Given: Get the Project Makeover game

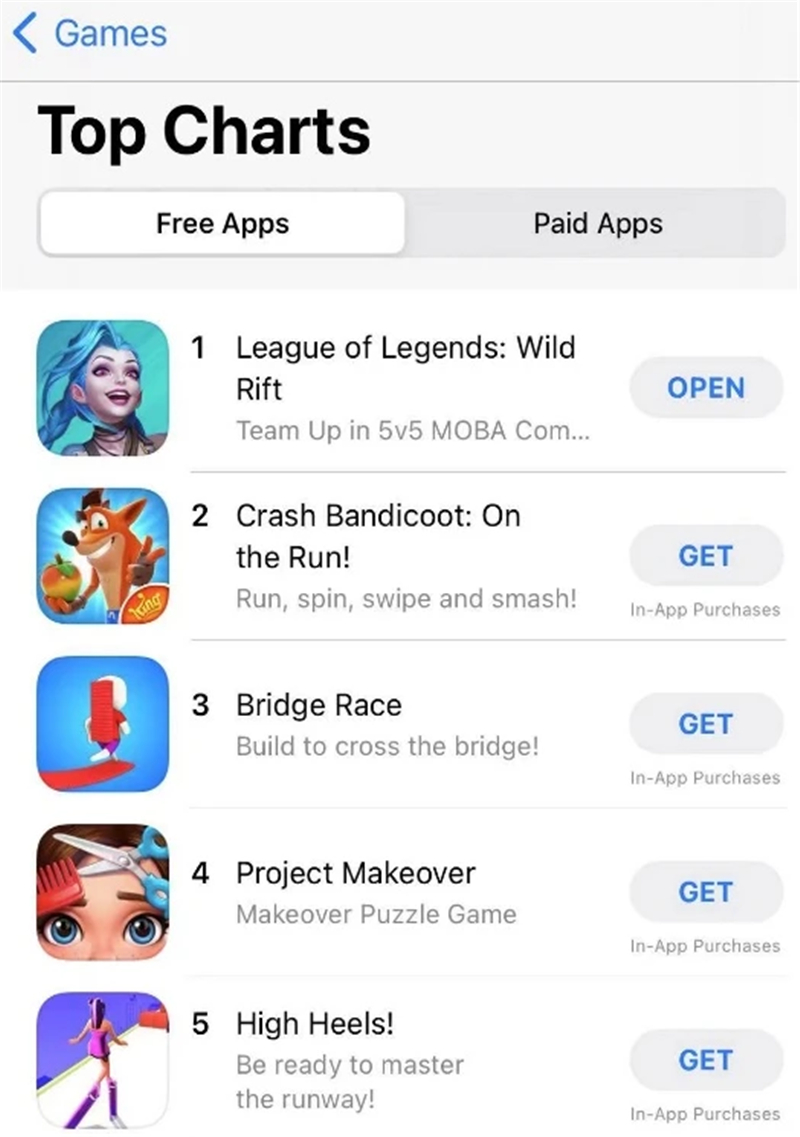Looking at the screenshot, I should (705, 892).
